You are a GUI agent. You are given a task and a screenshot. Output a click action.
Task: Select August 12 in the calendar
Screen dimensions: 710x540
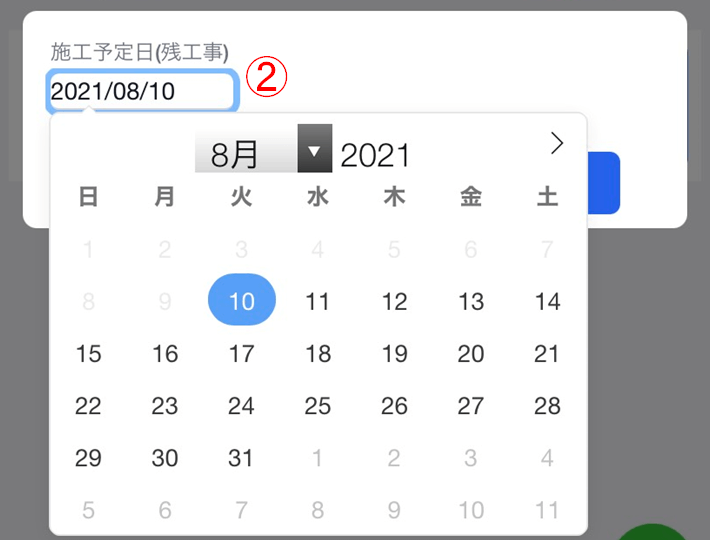pyautogui.click(x=395, y=301)
